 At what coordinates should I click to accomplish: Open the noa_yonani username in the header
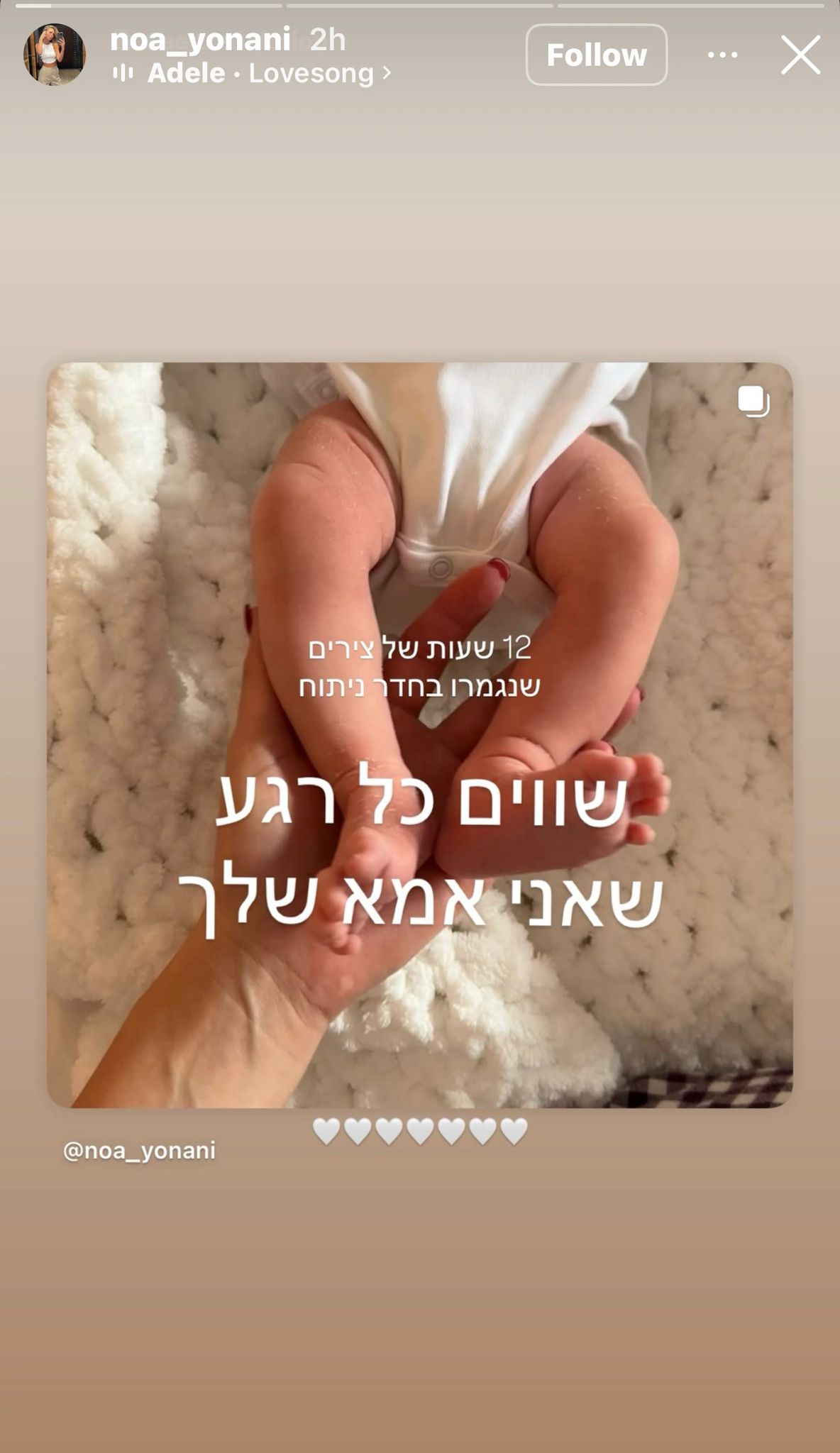[x=200, y=40]
